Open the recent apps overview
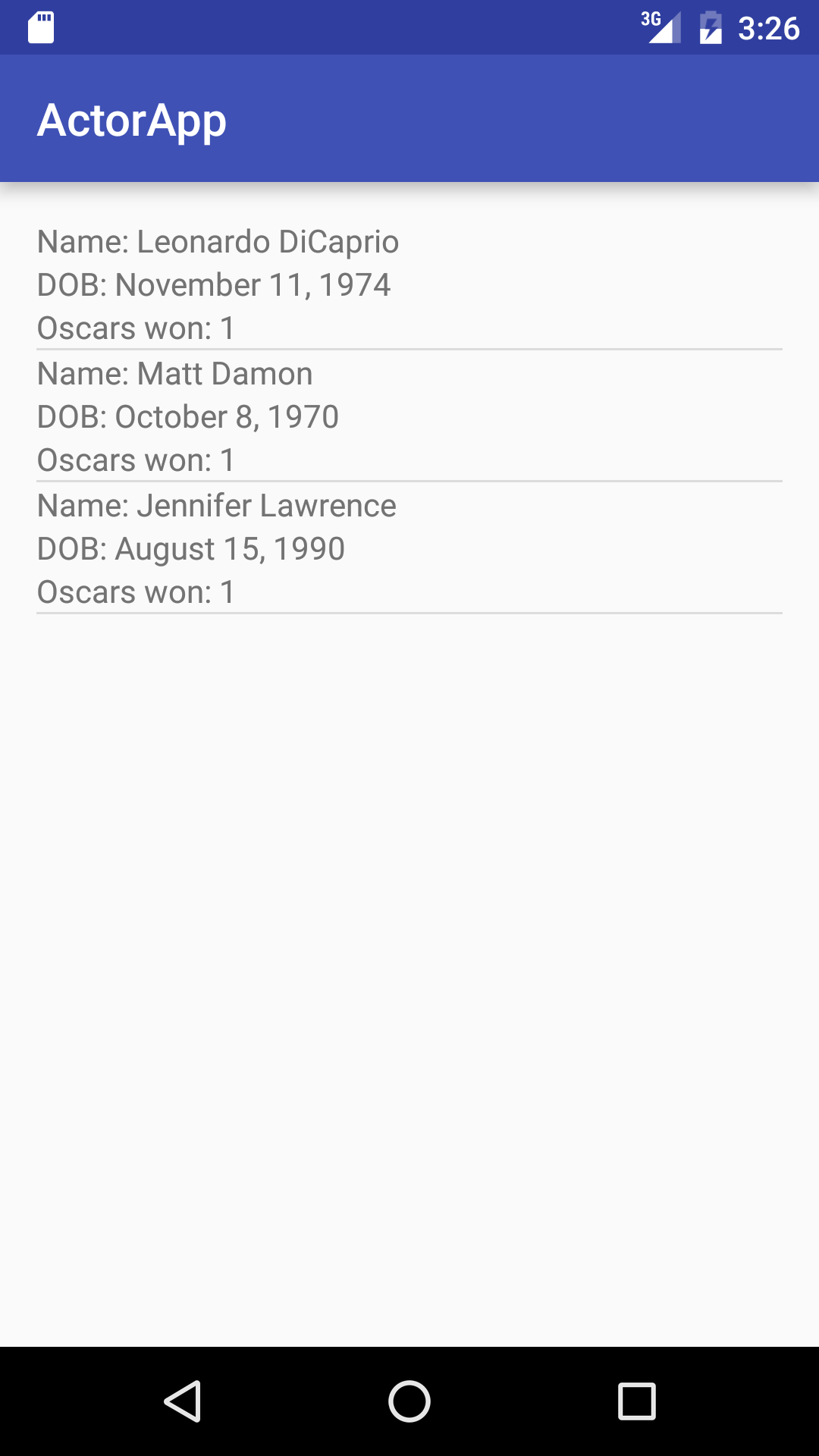This screenshot has width=819, height=1456. [636, 1401]
